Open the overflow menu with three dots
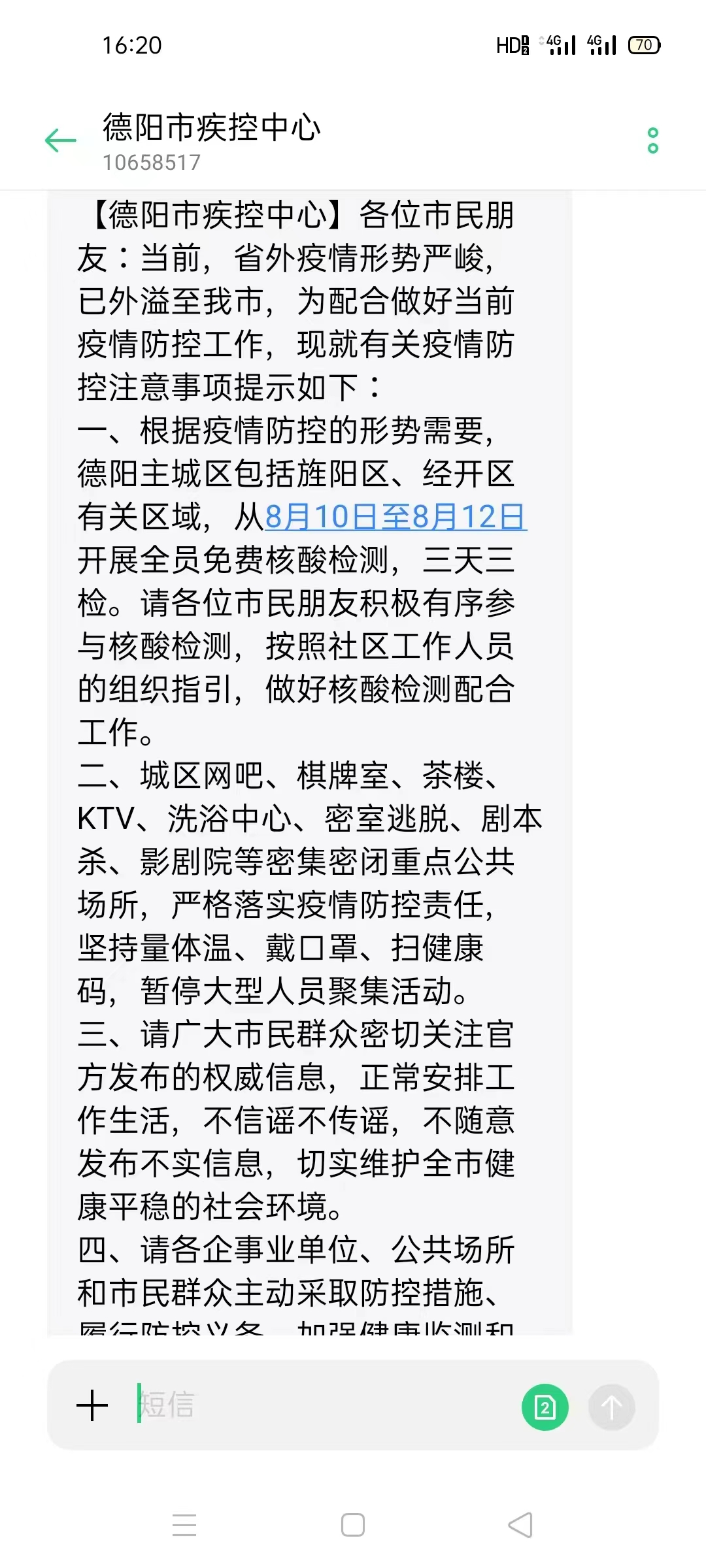The height and width of the screenshot is (1568, 706). pyautogui.click(x=652, y=140)
